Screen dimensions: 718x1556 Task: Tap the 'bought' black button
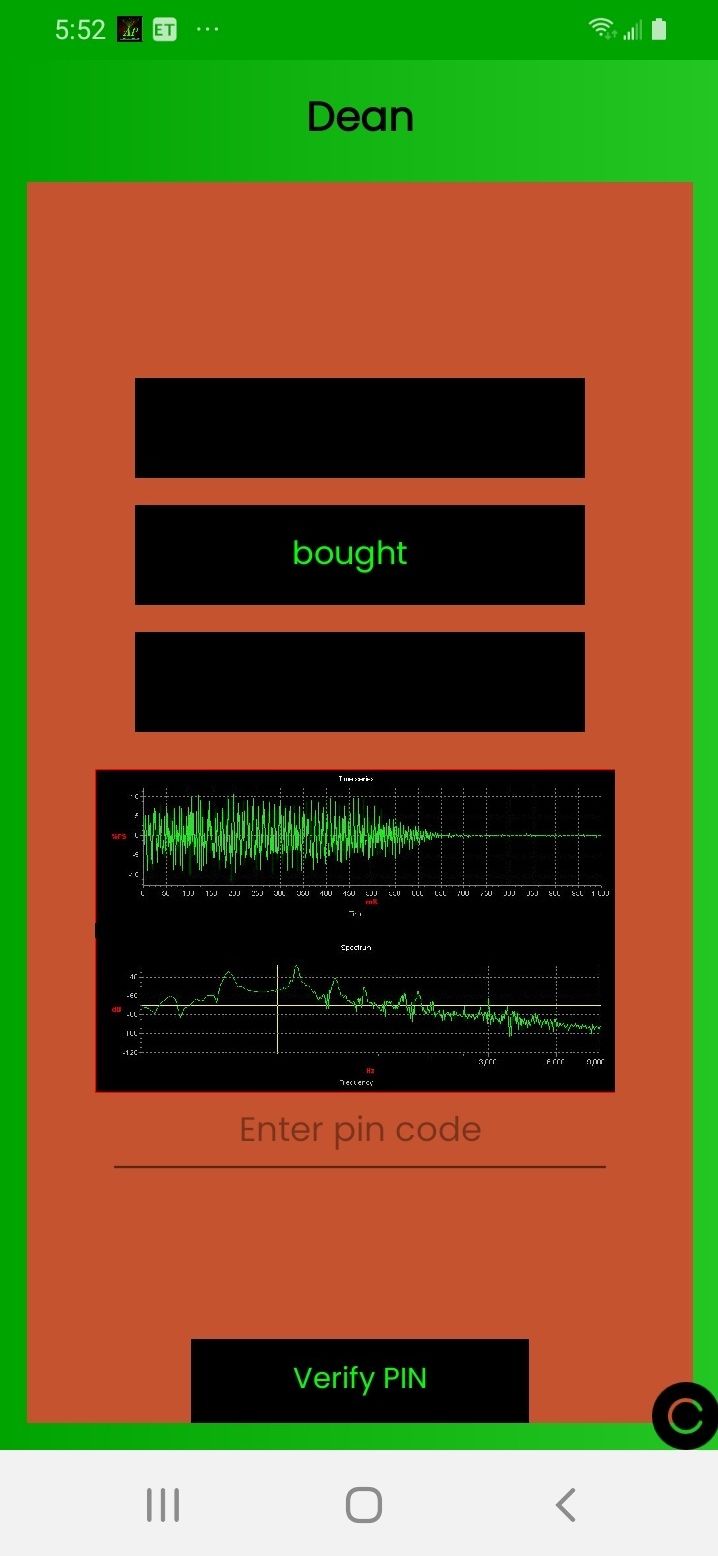359,554
